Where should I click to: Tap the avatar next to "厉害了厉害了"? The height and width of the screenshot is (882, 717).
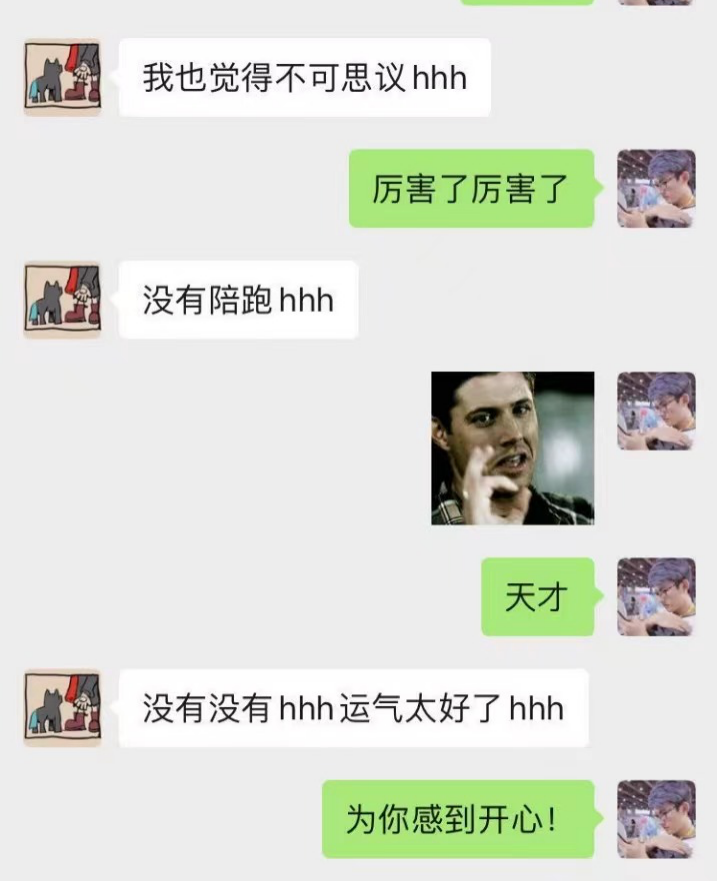click(x=656, y=188)
